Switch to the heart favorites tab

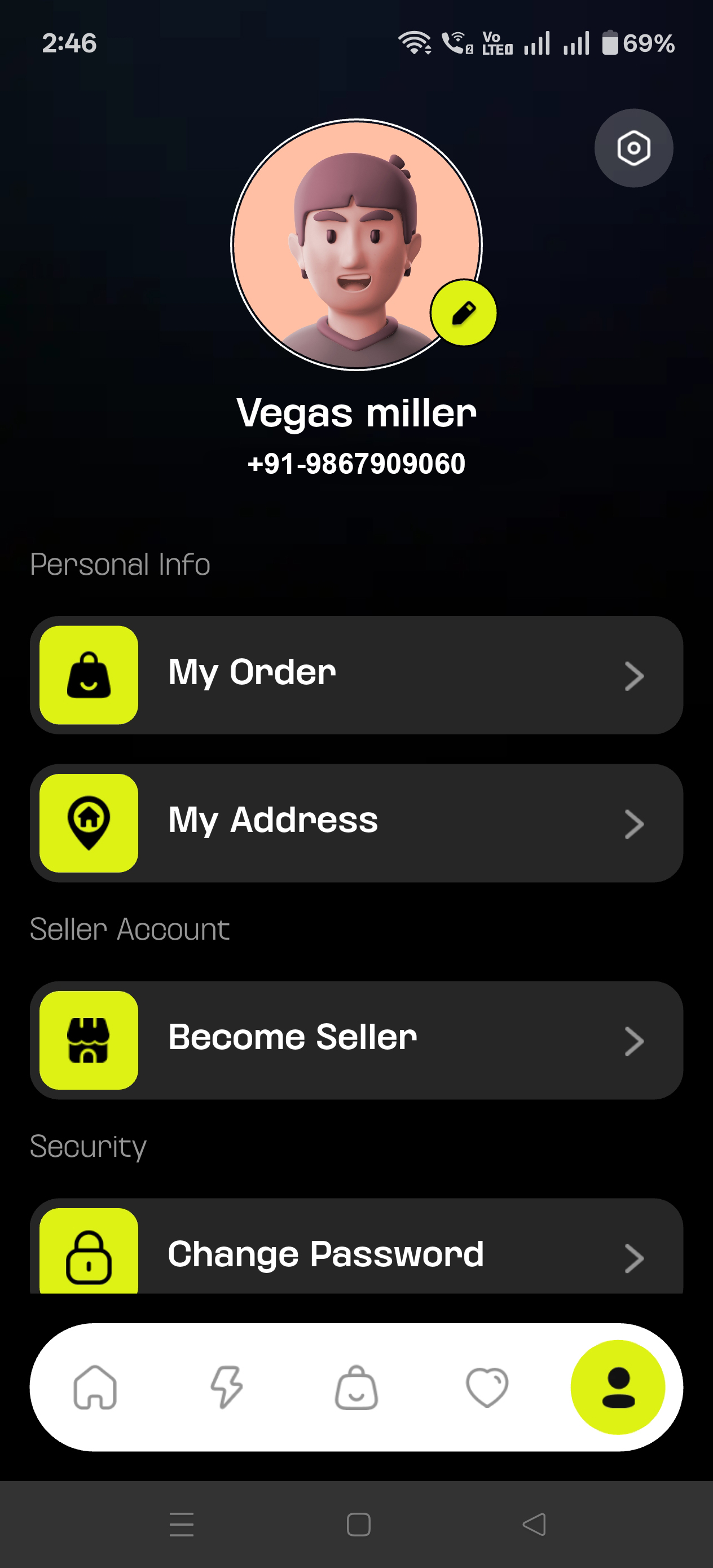[486, 1387]
